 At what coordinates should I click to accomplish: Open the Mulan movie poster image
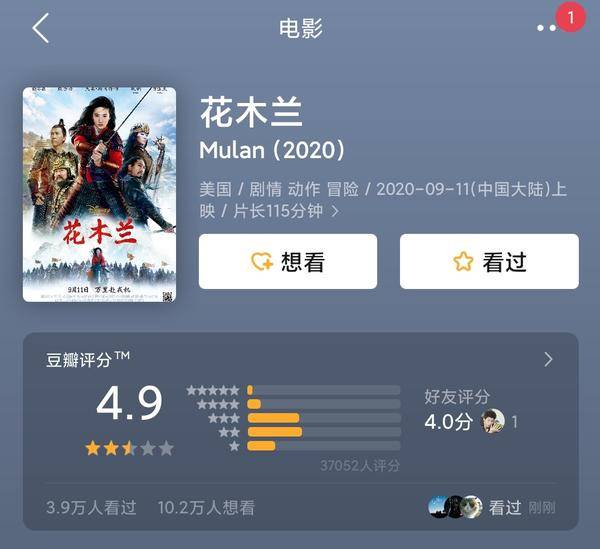click(99, 194)
